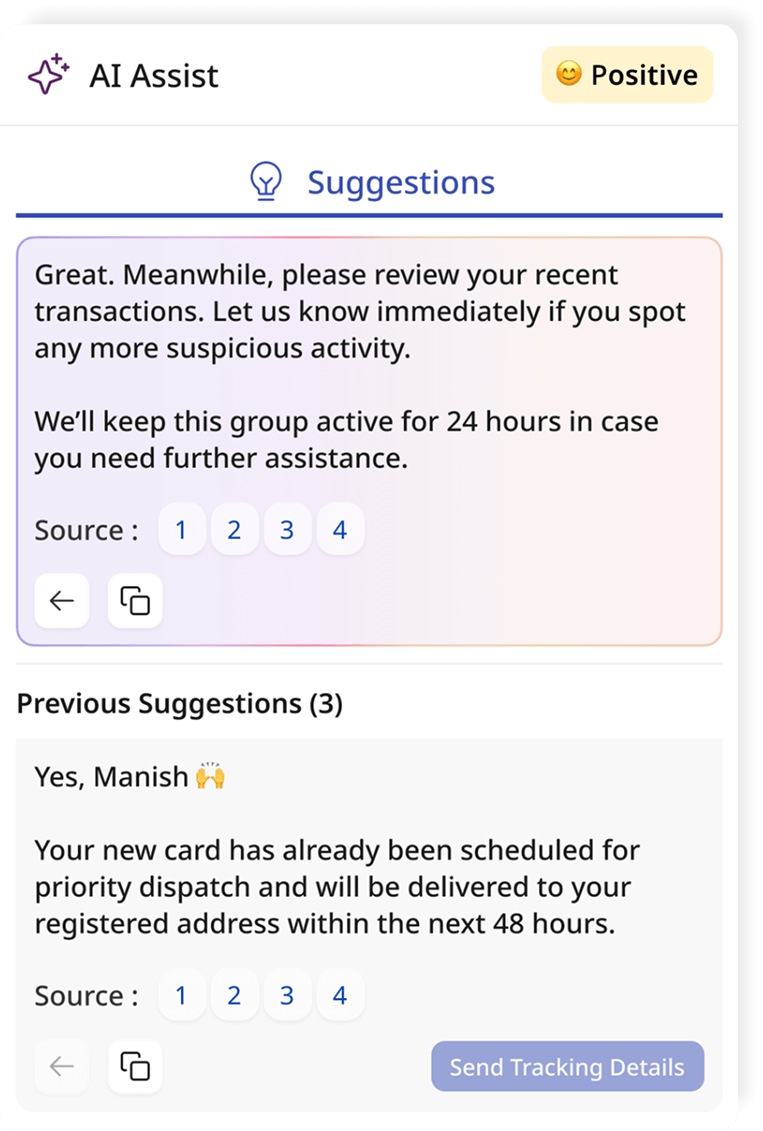Open source 3 of the current suggestion

tap(287, 530)
